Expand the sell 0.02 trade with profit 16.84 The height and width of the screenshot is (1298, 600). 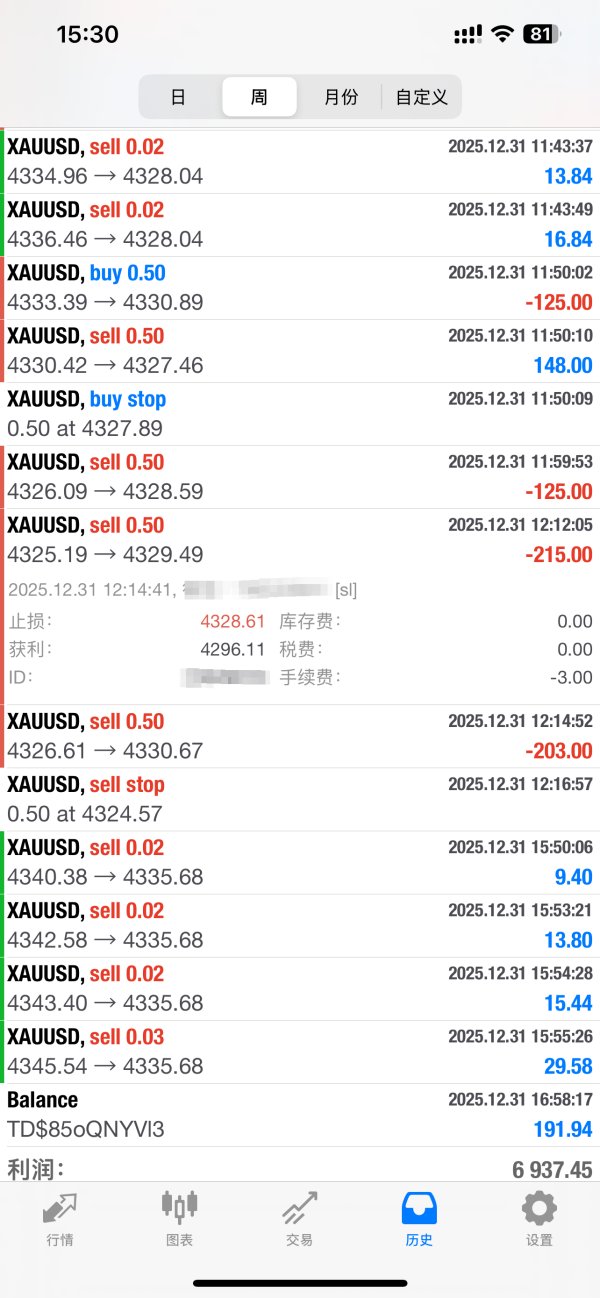300,224
